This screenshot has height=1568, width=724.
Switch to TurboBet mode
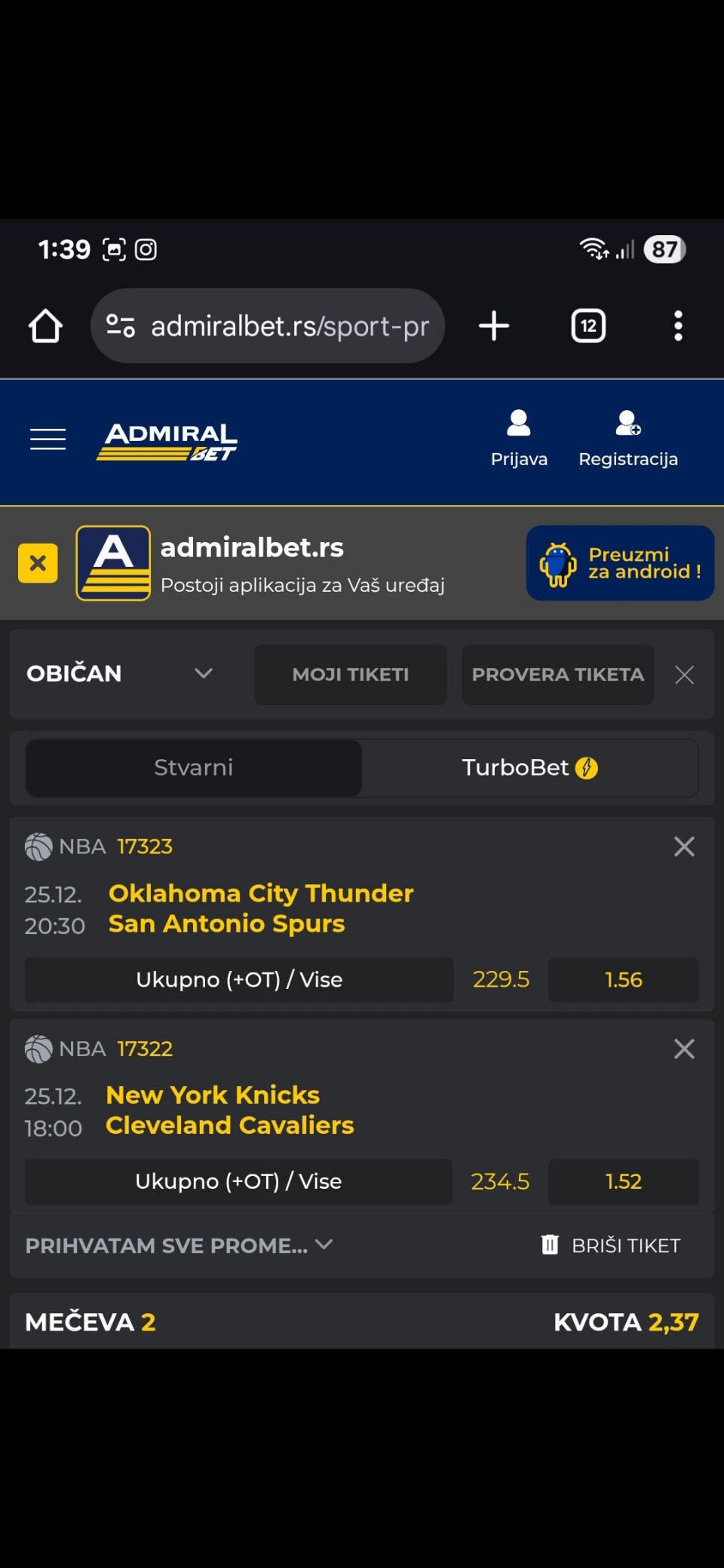pyautogui.click(x=529, y=767)
